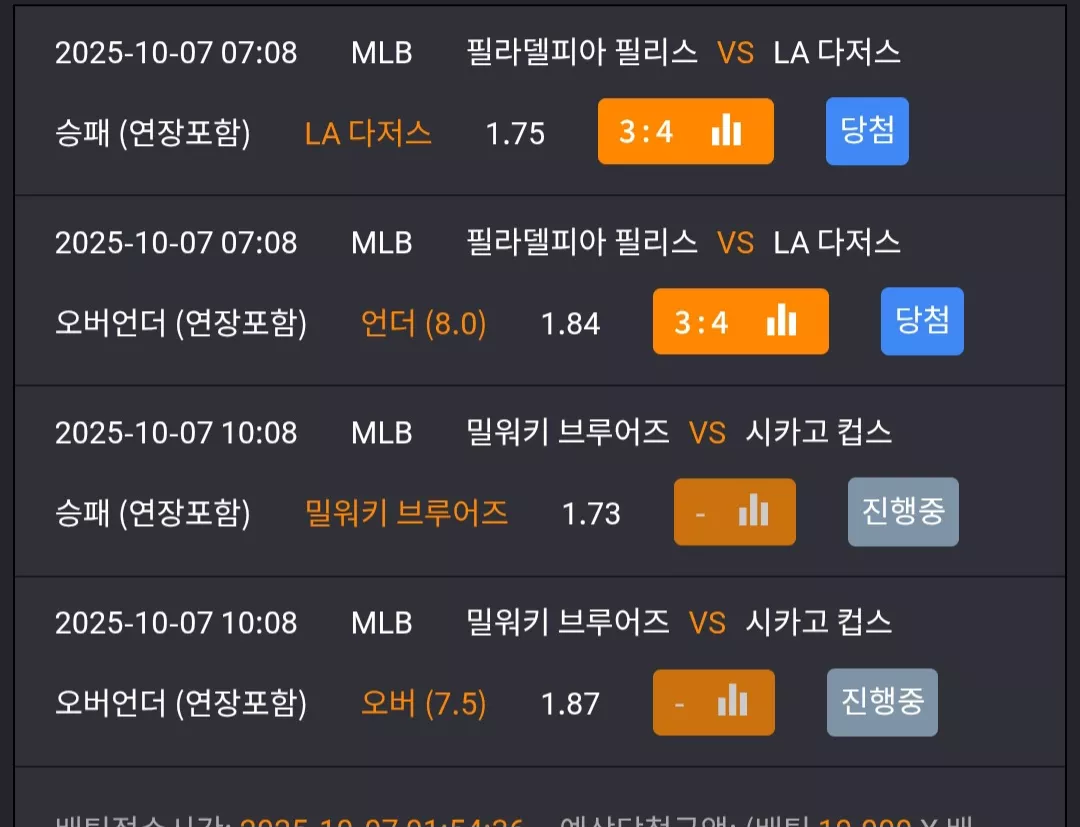Open stats button for 밀워키 브루어즈 승패 bet
This screenshot has width=1080, height=827.
coord(735,512)
